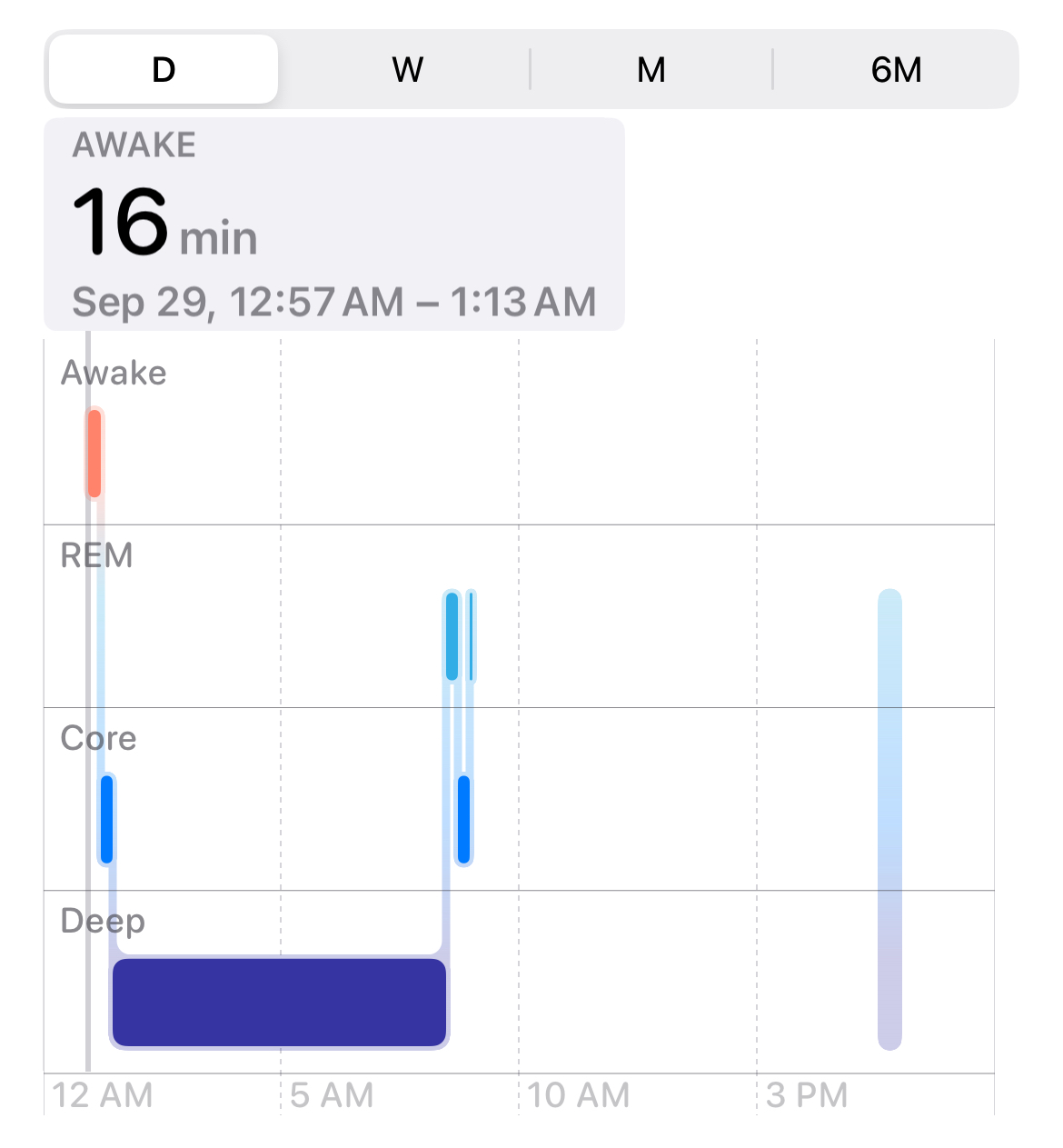
Task: Select the M month view
Action: point(651,70)
